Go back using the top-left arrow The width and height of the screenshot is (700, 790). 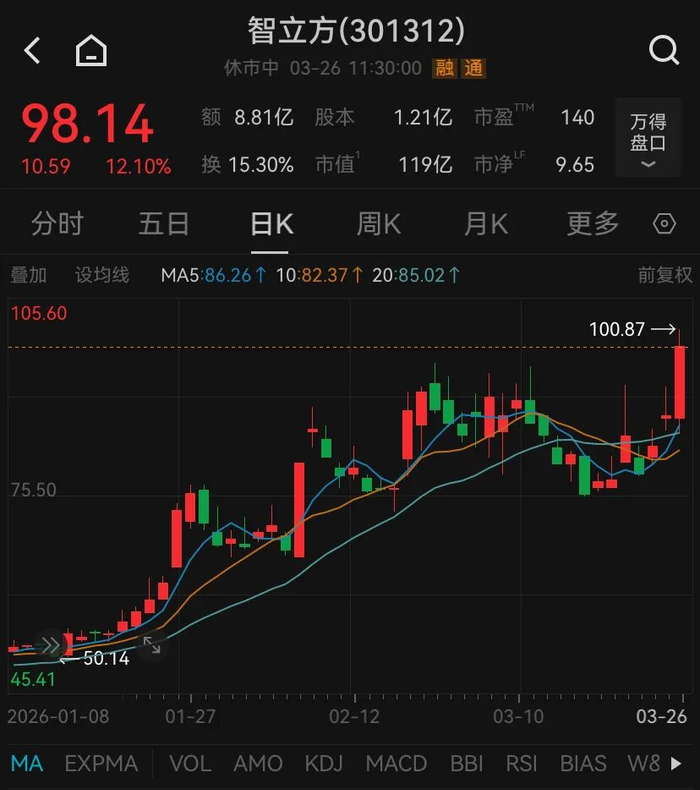33,50
